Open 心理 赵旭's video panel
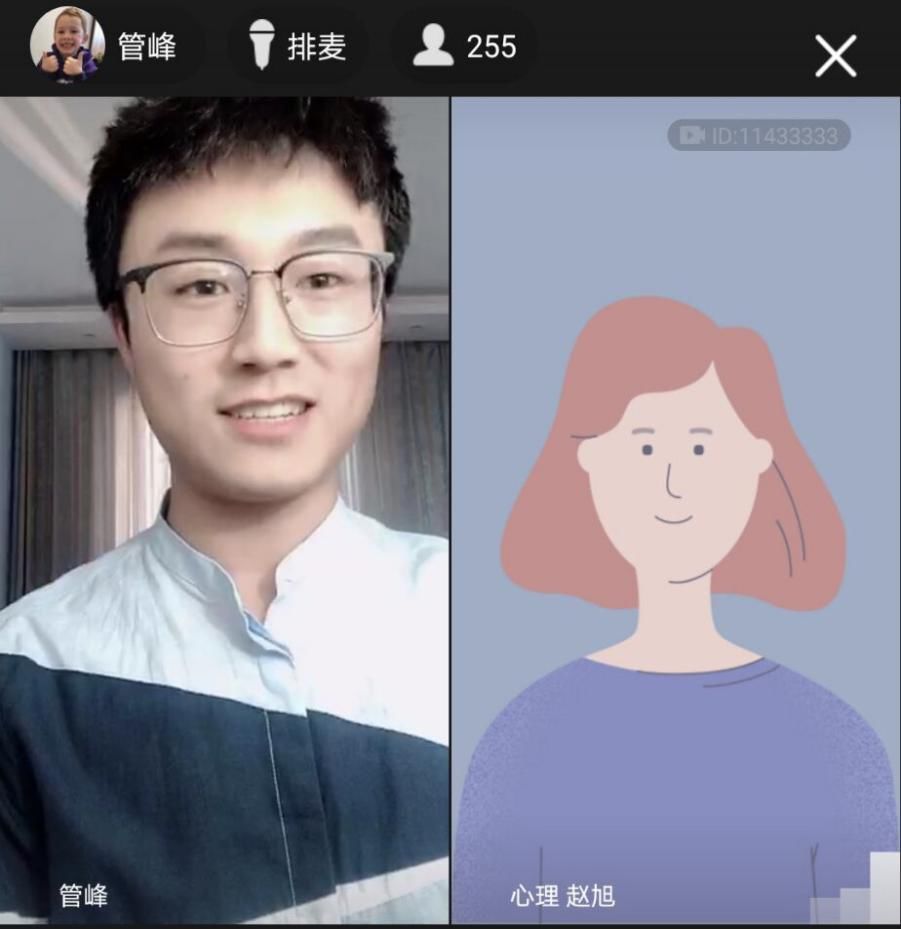Viewport: 901px width, 929px height. point(676,510)
